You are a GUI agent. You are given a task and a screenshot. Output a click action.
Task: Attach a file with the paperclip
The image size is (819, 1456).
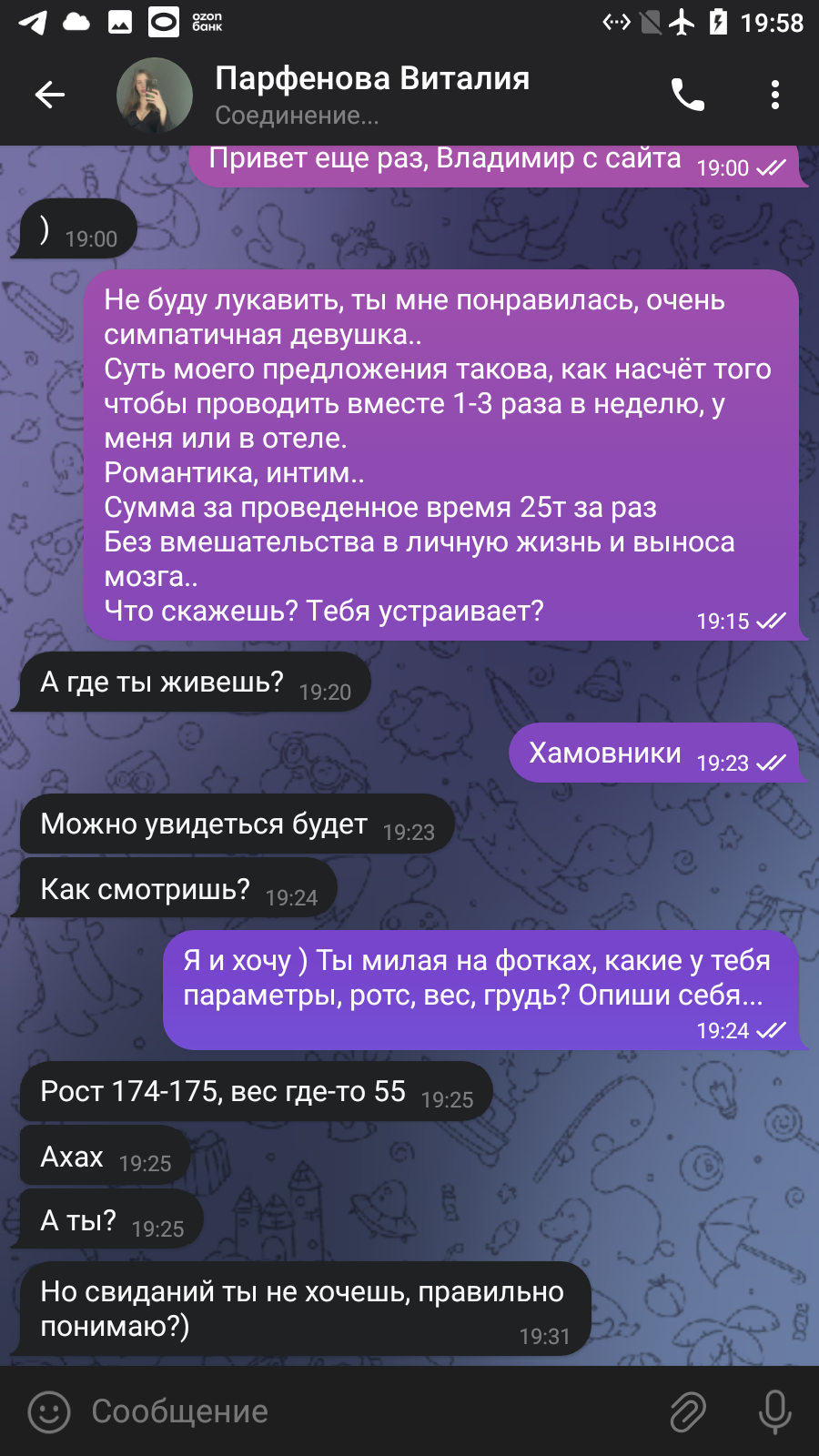click(688, 1412)
